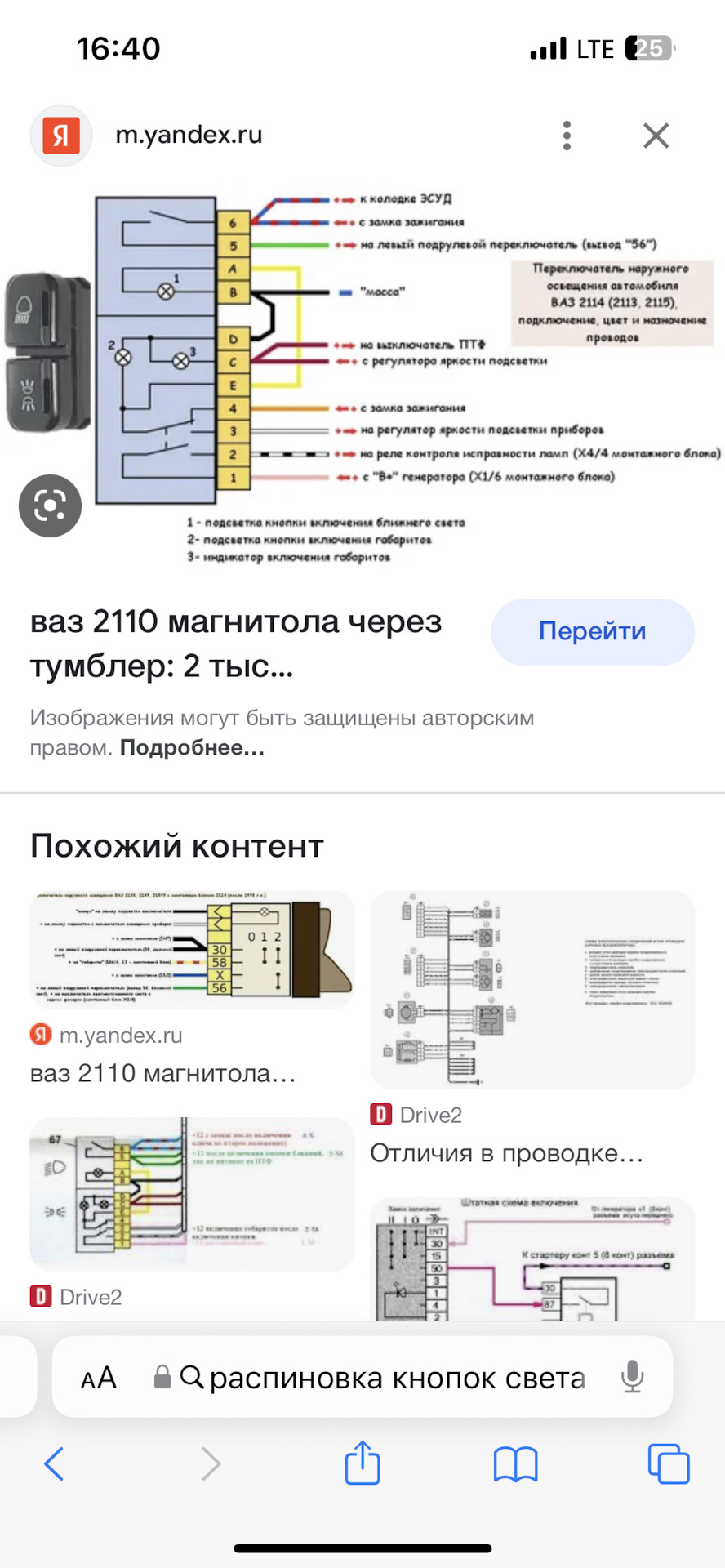Close the image viewer
Viewport: 725px width, 1568px height.
[x=656, y=136]
